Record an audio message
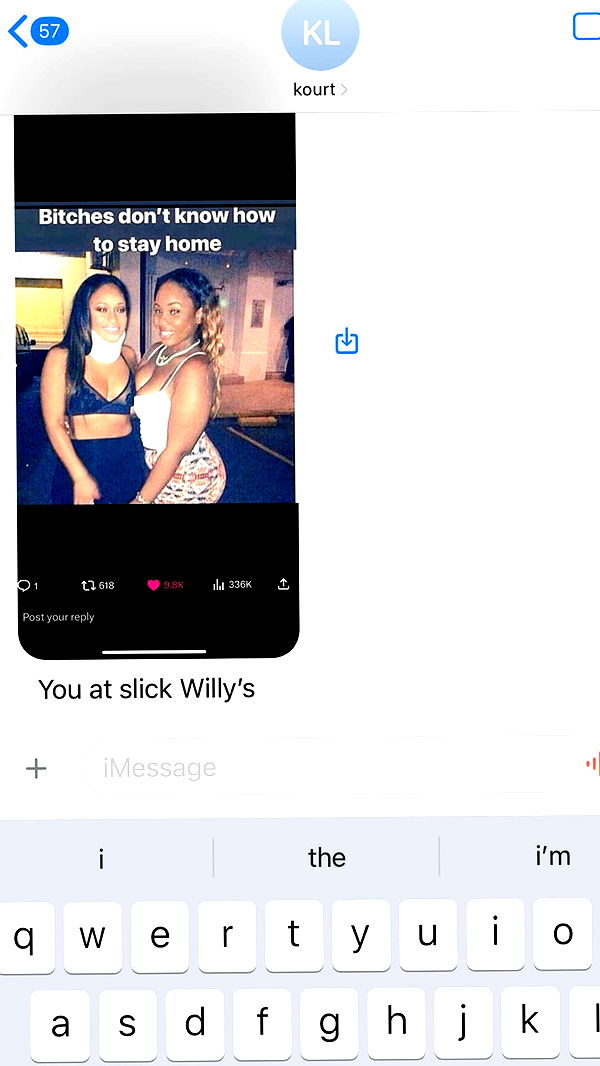Screen dimensions: 600x1066 pyautogui.click(x=591, y=765)
